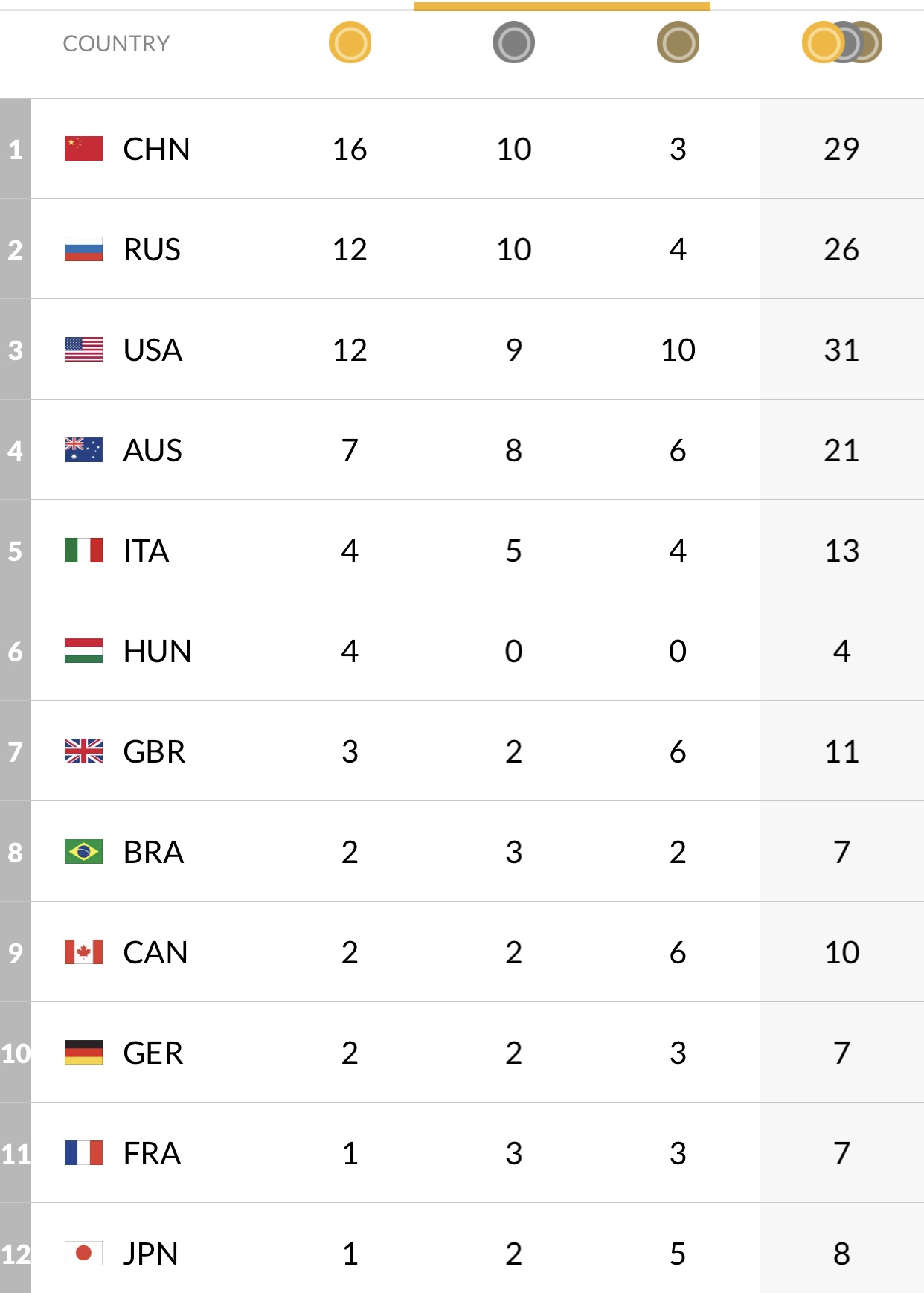Screen dimensions: 924x1293
Task: Open the AUS country row
Action: point(153,450)
